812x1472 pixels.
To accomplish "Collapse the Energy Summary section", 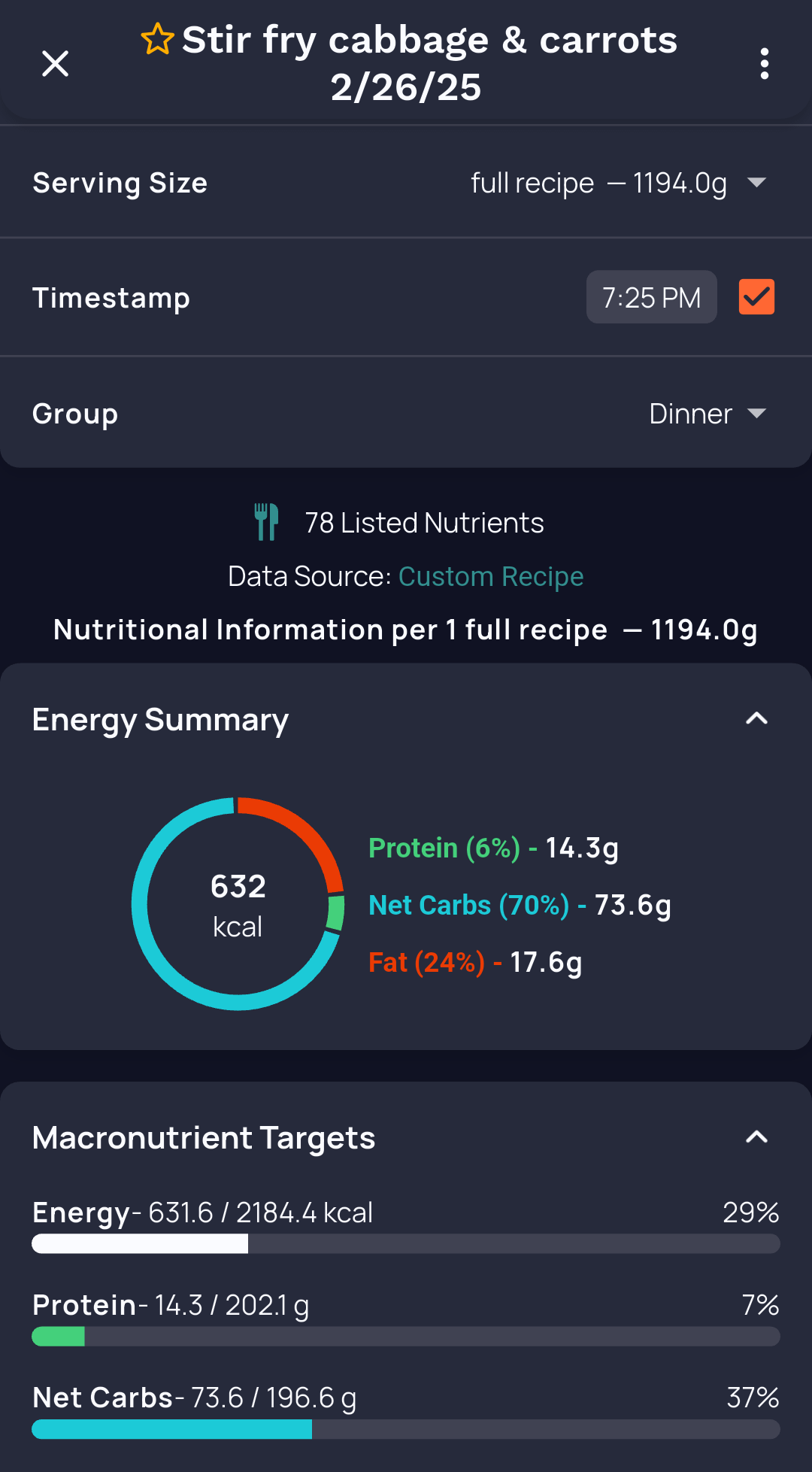I will (x=756, y=719).
